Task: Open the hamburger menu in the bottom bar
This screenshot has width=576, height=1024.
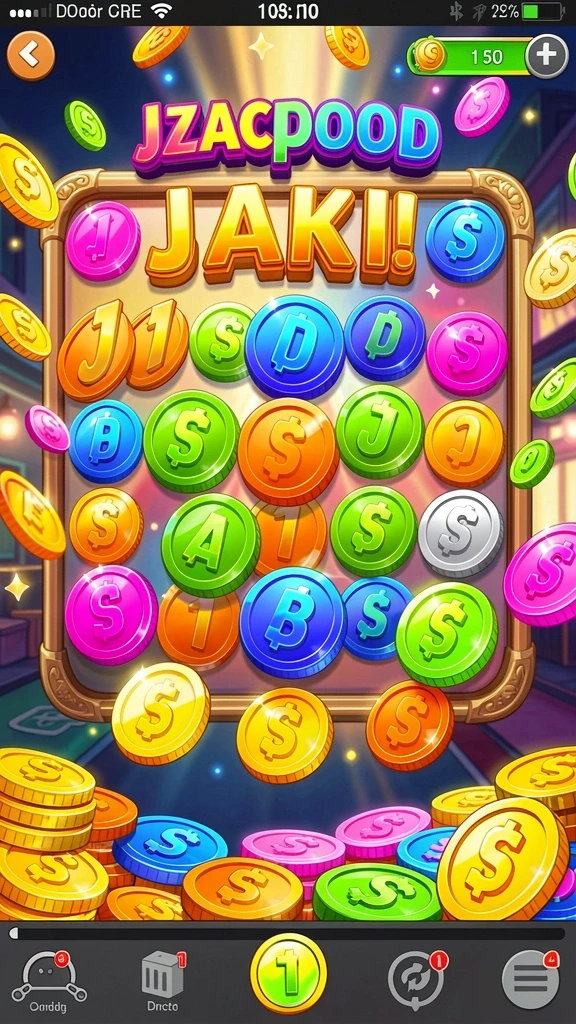Action: click(531, 980)
